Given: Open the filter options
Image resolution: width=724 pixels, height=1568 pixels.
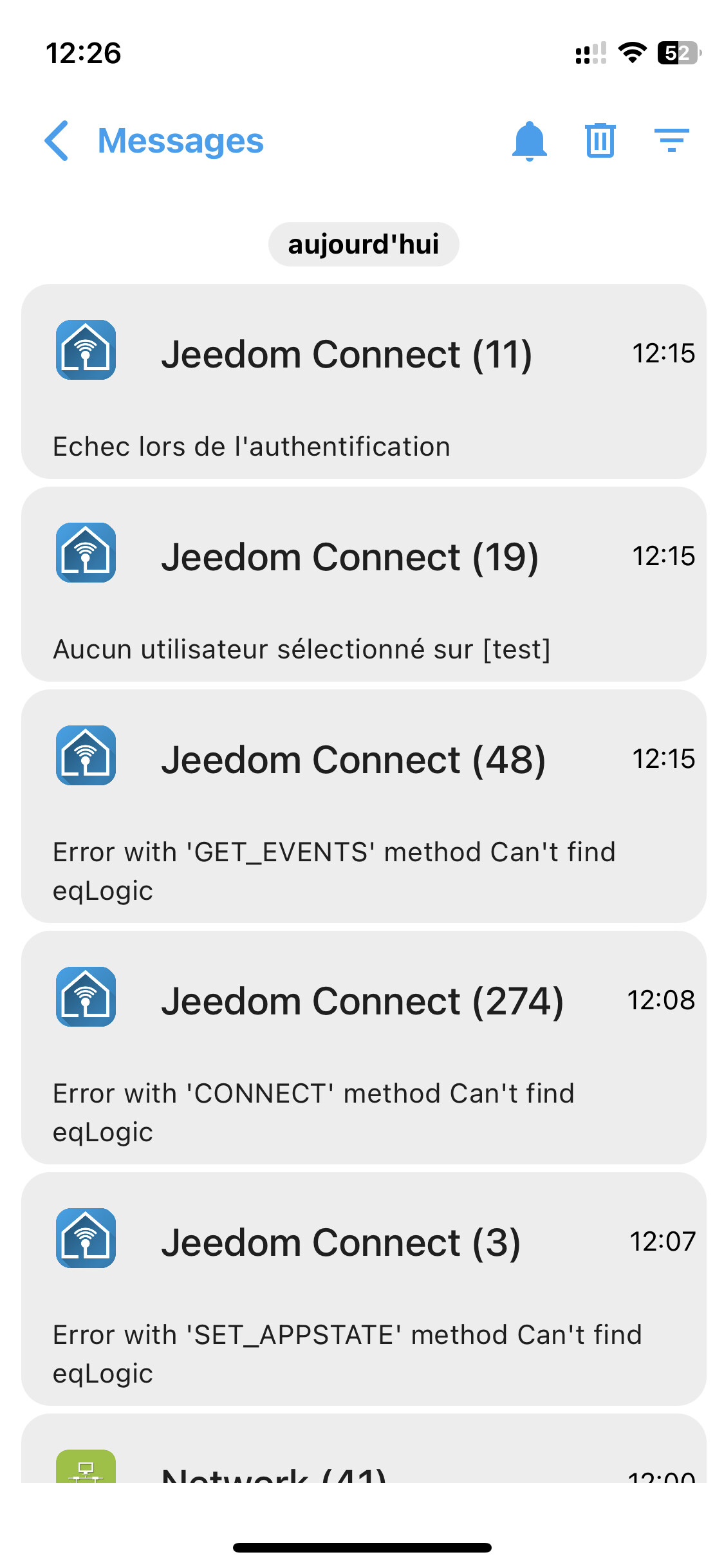Looking at the screenshot, I should (x=671, y=140).
